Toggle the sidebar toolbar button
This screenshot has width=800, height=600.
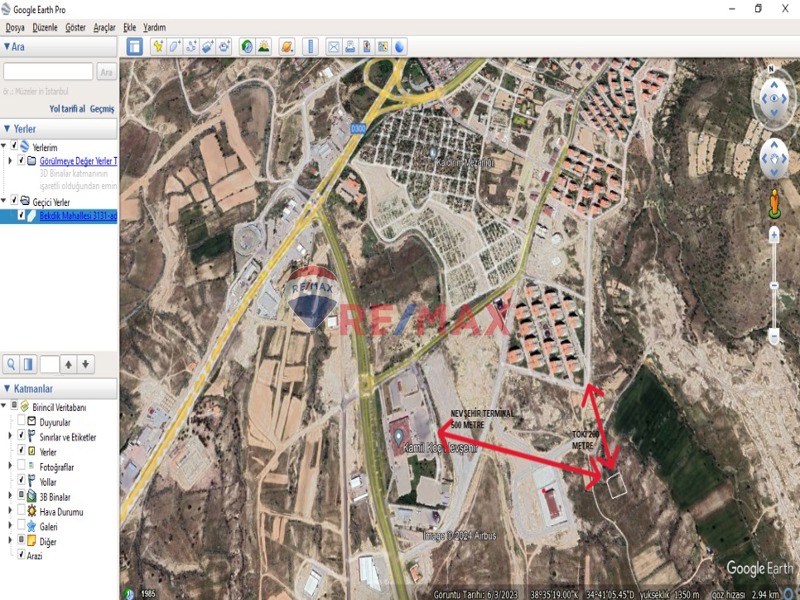point(134,46)
